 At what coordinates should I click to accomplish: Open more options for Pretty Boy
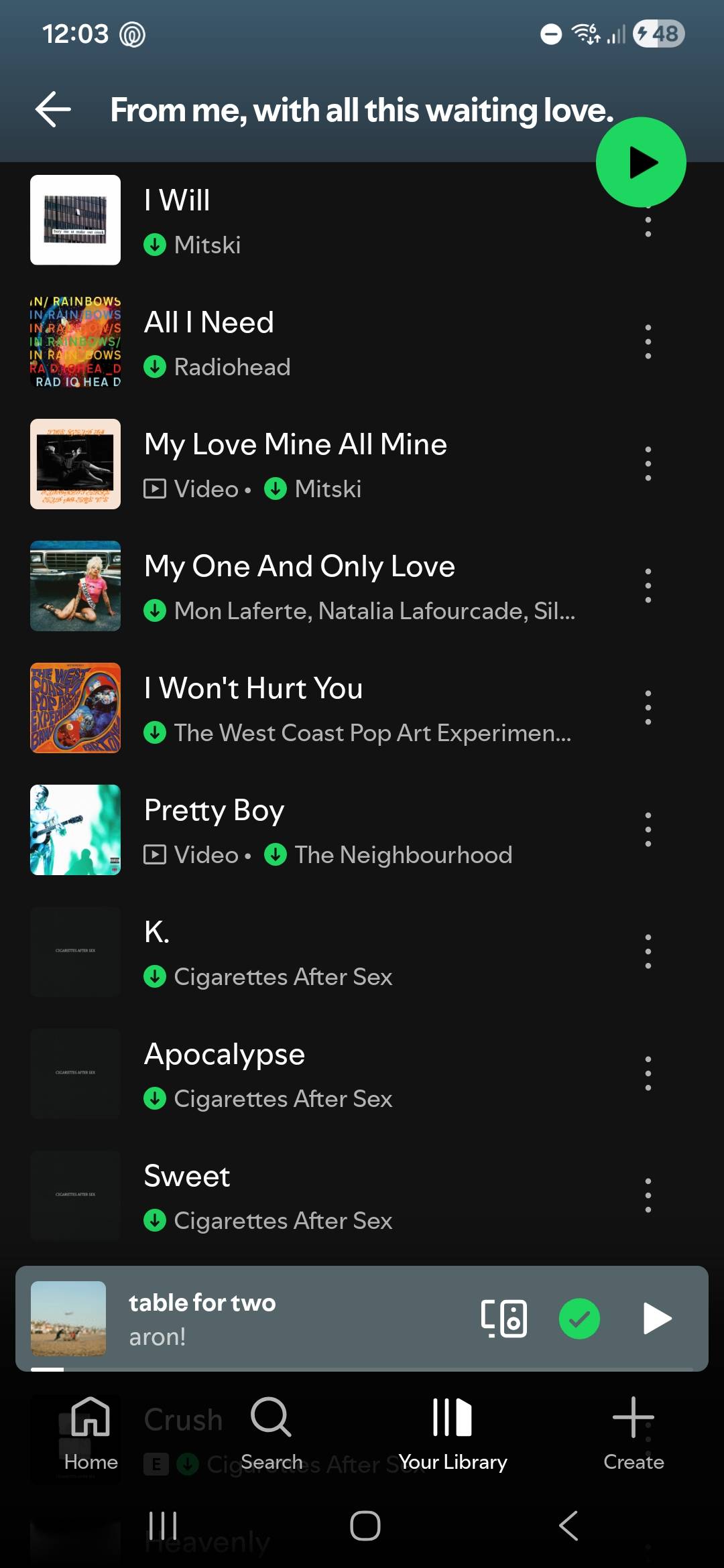pos(648,830)
